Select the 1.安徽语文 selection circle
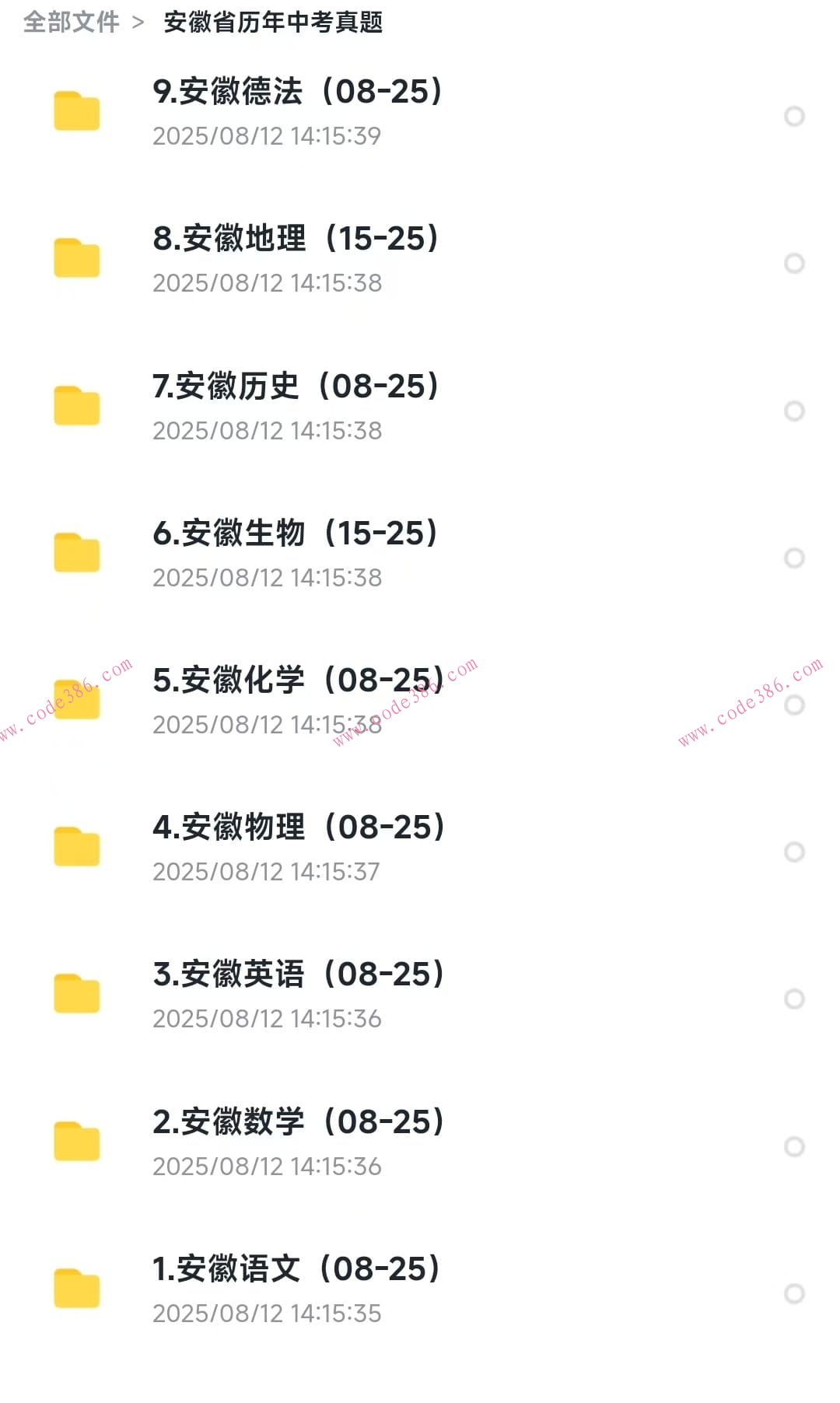 tap(795, 1293)
